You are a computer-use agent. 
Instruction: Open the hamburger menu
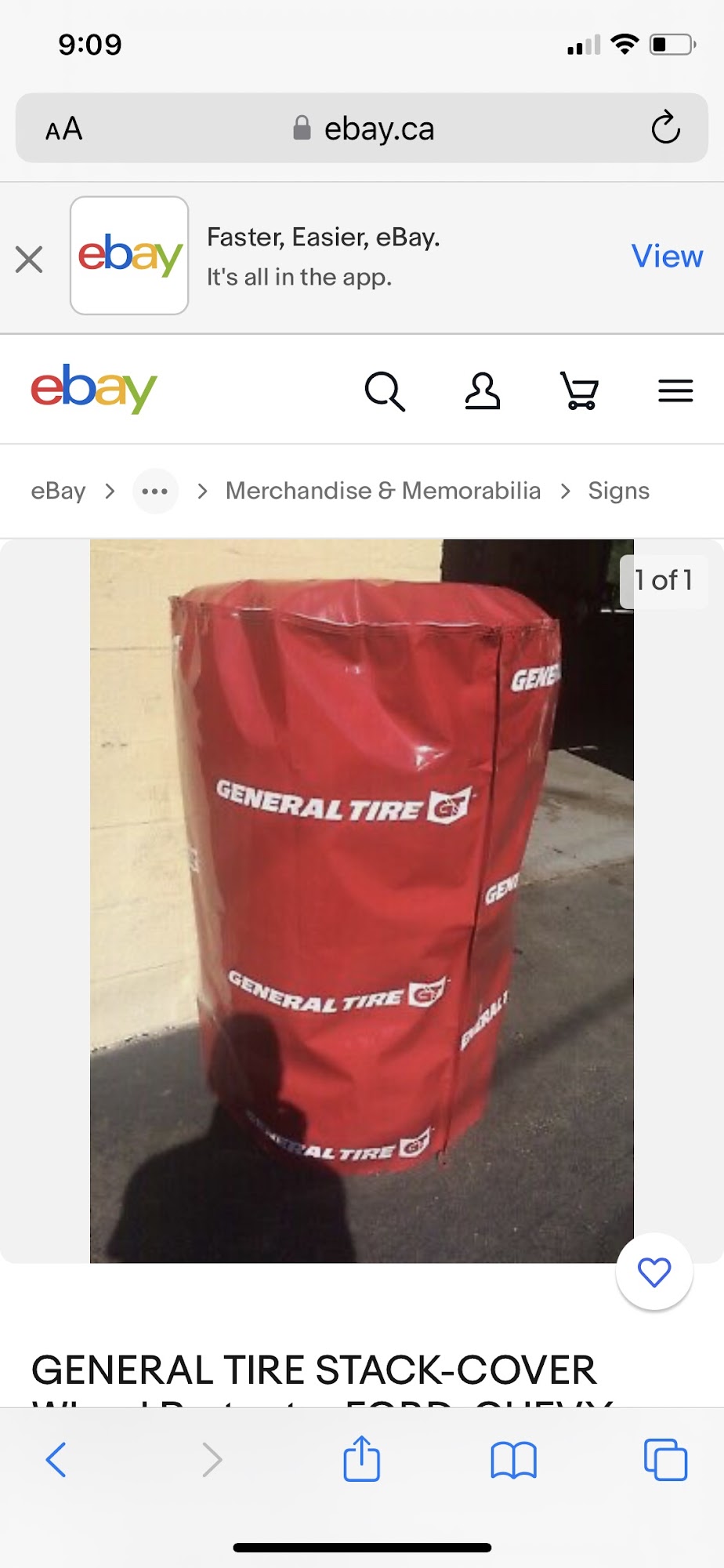[x=675, y=390]
